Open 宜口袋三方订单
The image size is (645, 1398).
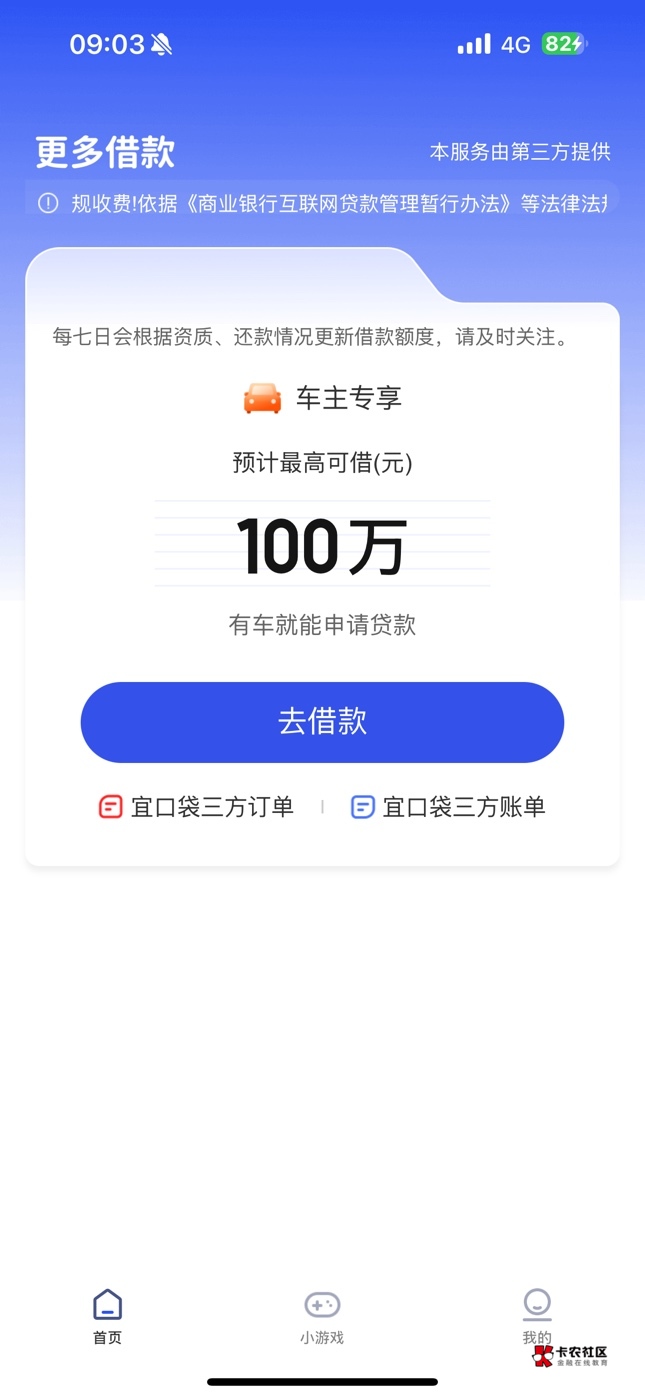(x=196, y=807)
